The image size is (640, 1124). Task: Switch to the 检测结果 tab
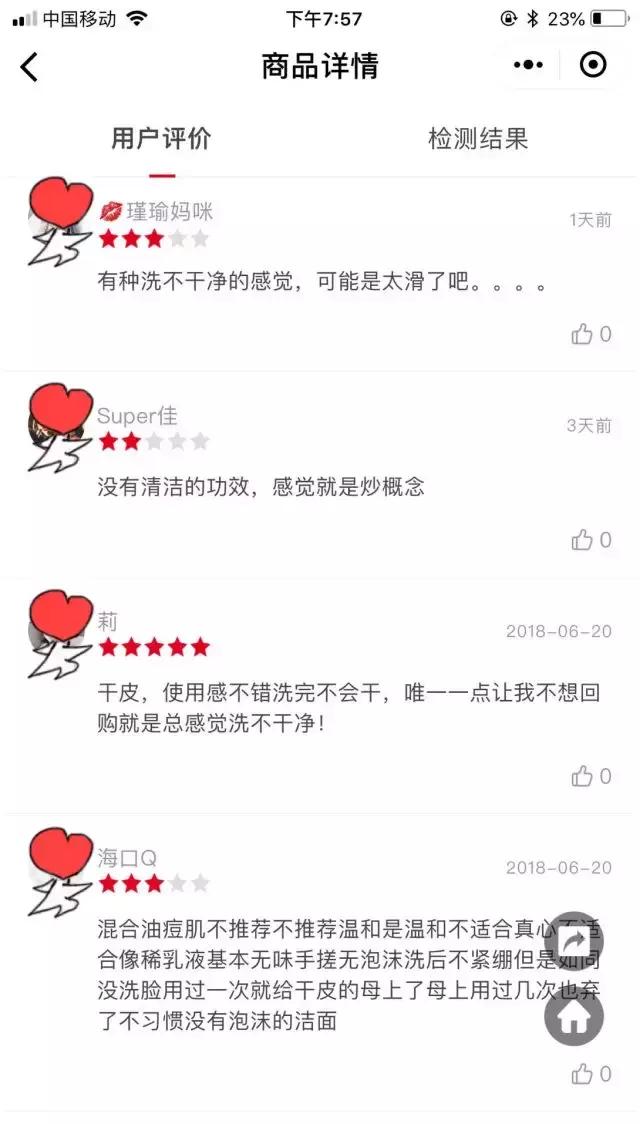point(478,139)
